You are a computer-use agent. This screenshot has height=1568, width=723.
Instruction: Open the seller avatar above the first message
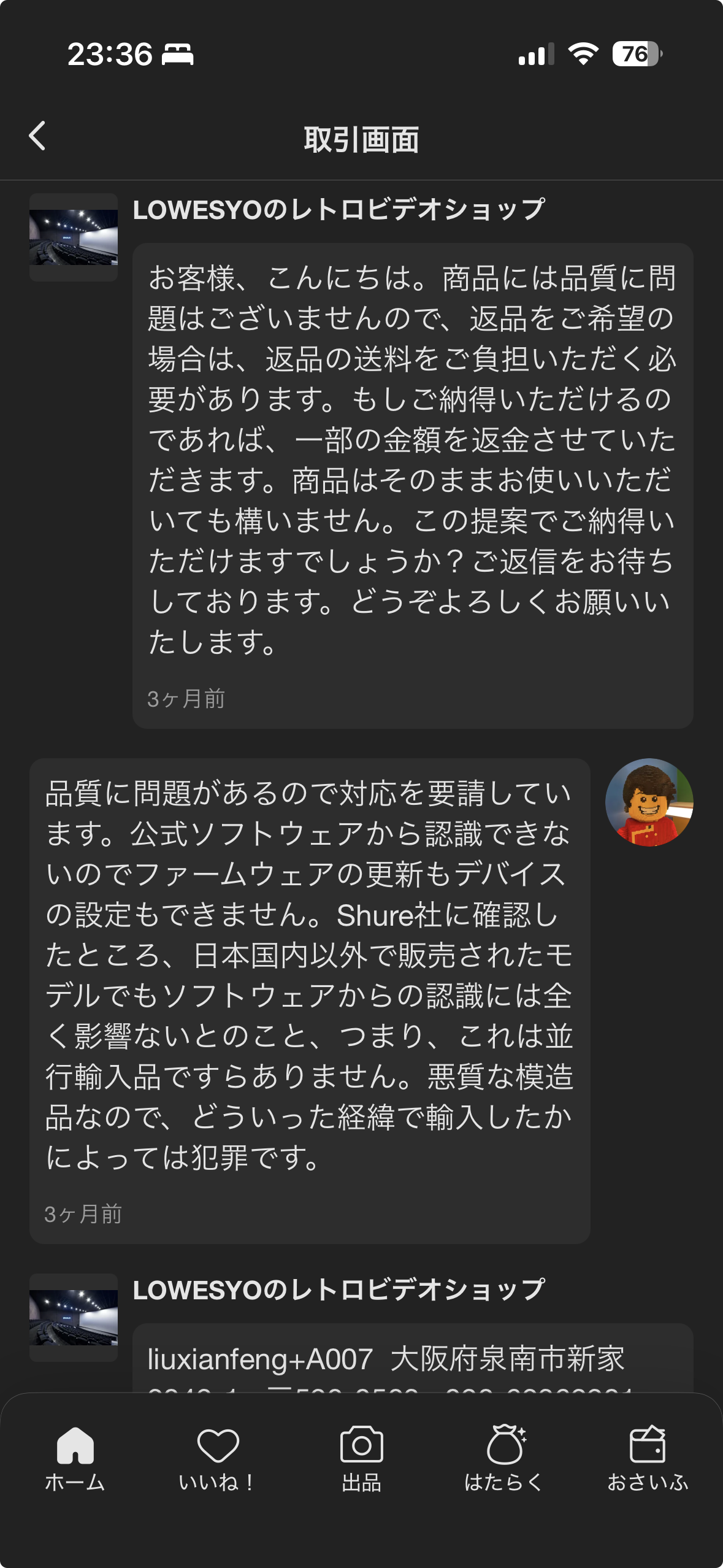tap(74, 237)
